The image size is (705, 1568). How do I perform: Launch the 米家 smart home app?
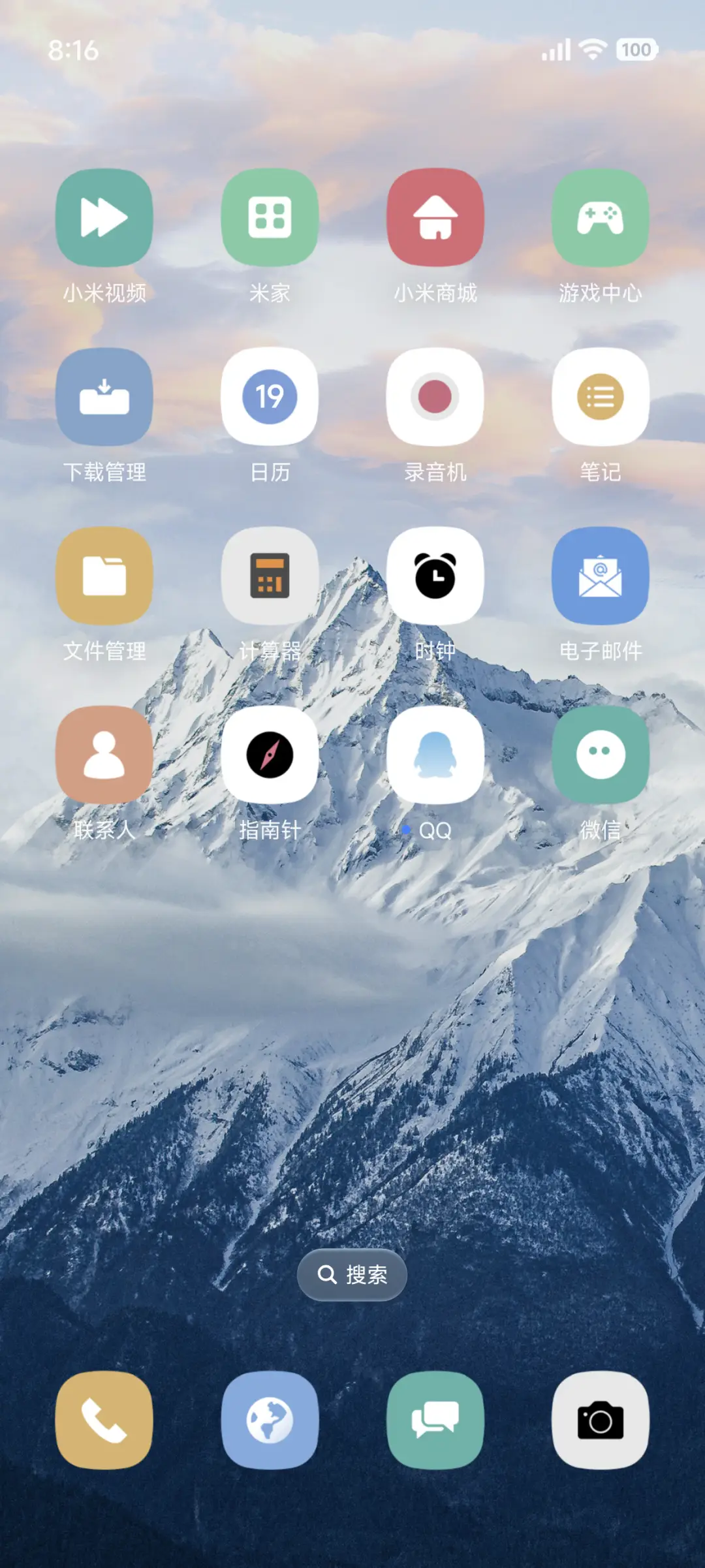[270, 219]
